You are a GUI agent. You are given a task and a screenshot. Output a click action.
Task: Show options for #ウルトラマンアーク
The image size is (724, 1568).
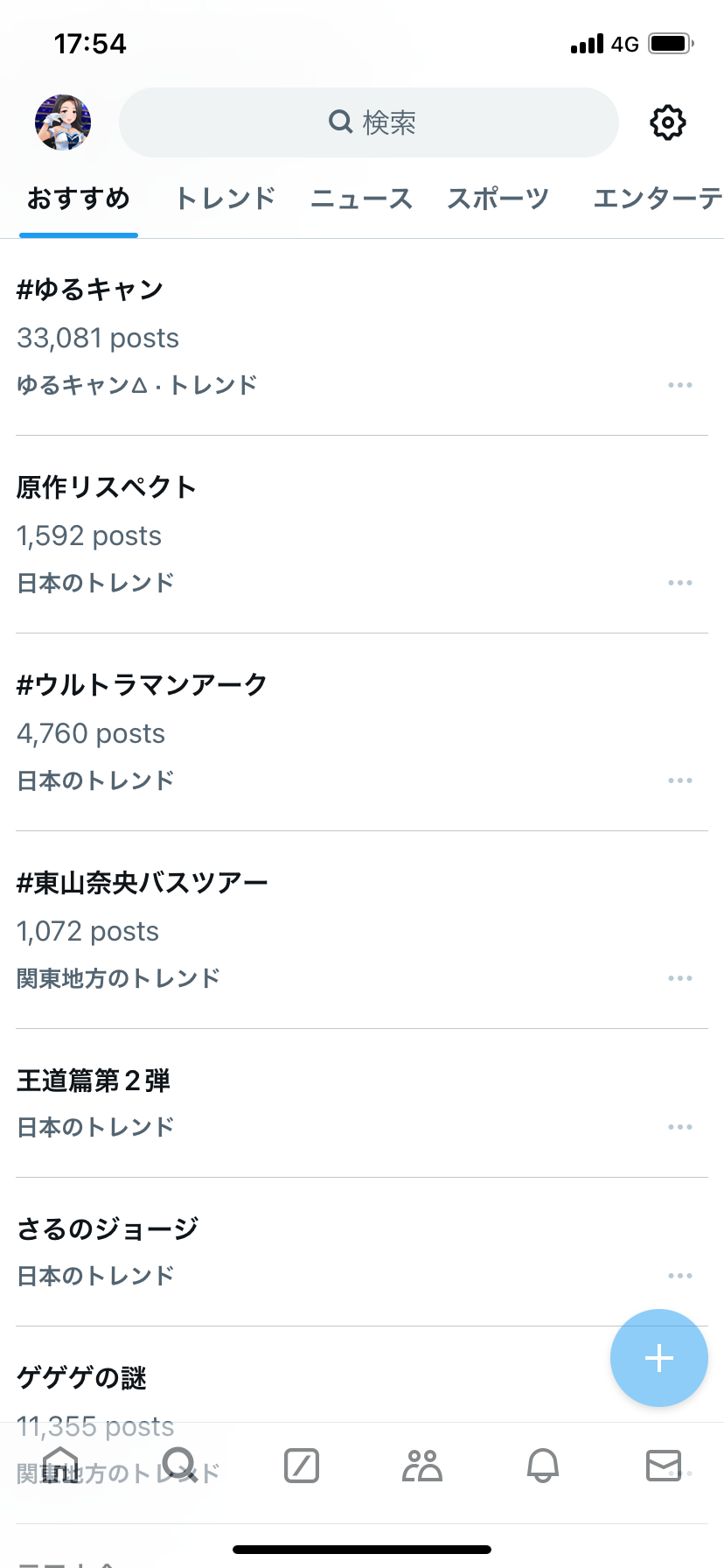coord(679,780)
